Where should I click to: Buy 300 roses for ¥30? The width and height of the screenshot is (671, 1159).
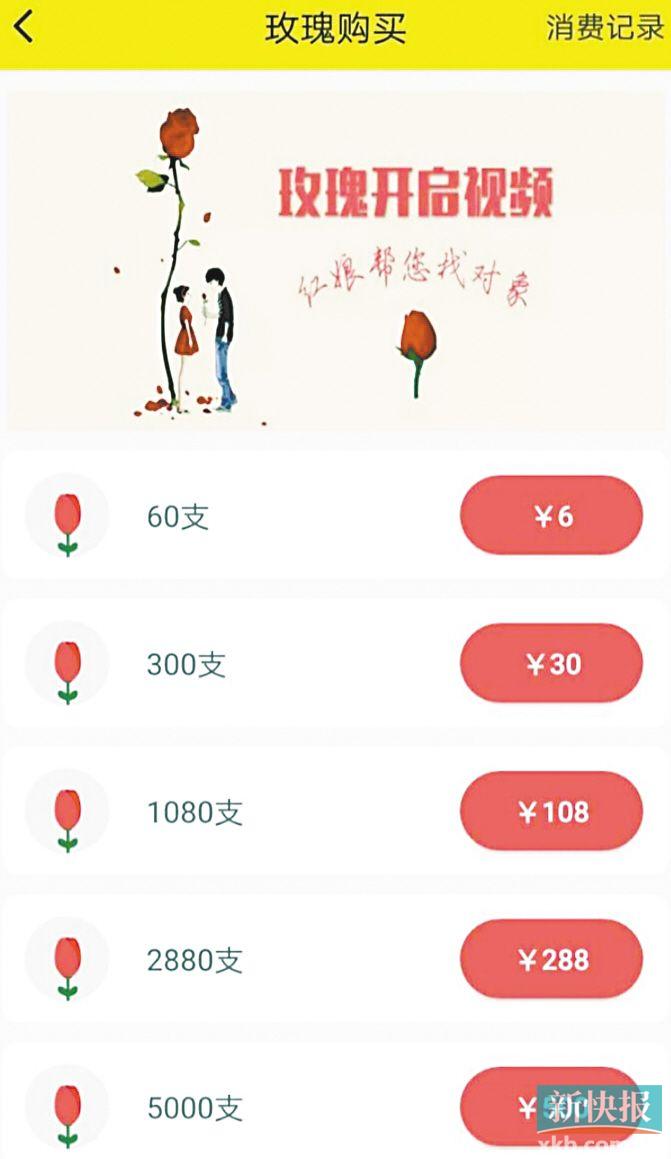pos(551,663)
